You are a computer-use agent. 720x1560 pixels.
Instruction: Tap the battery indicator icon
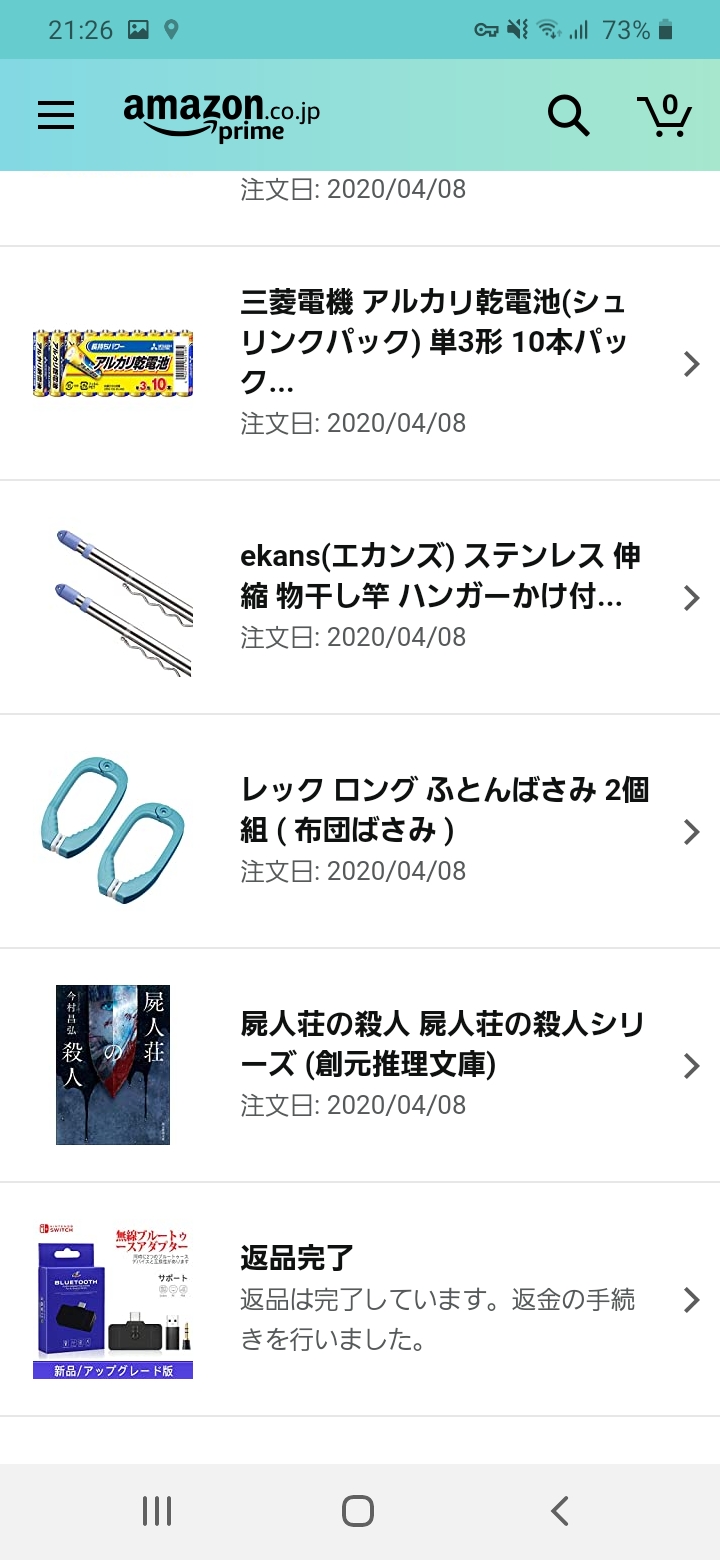[663, 29]
